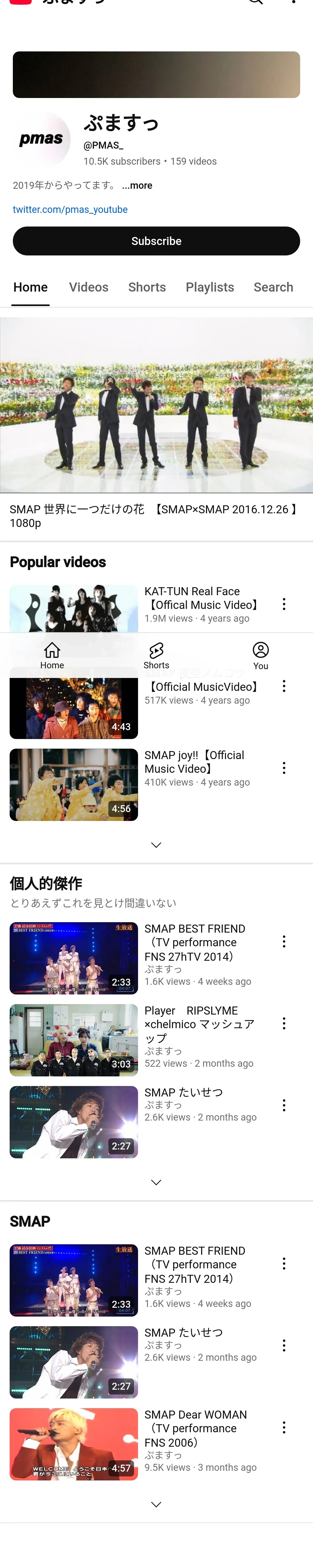Select the channel Search tab
The height and width of the screenshot is (1568, 313).
[273, 287]
